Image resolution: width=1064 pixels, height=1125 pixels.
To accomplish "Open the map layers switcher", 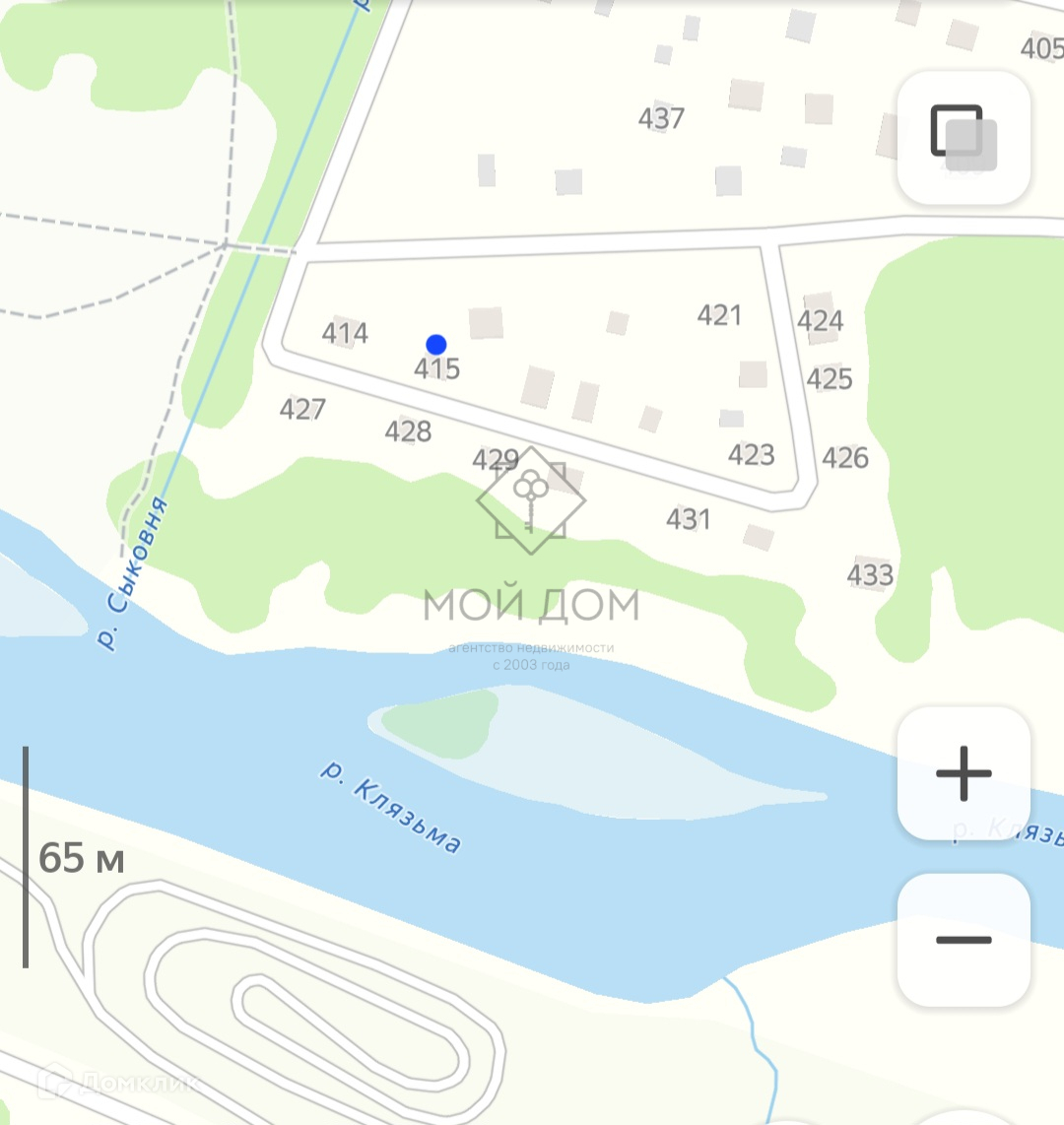I will pos(963,137).
